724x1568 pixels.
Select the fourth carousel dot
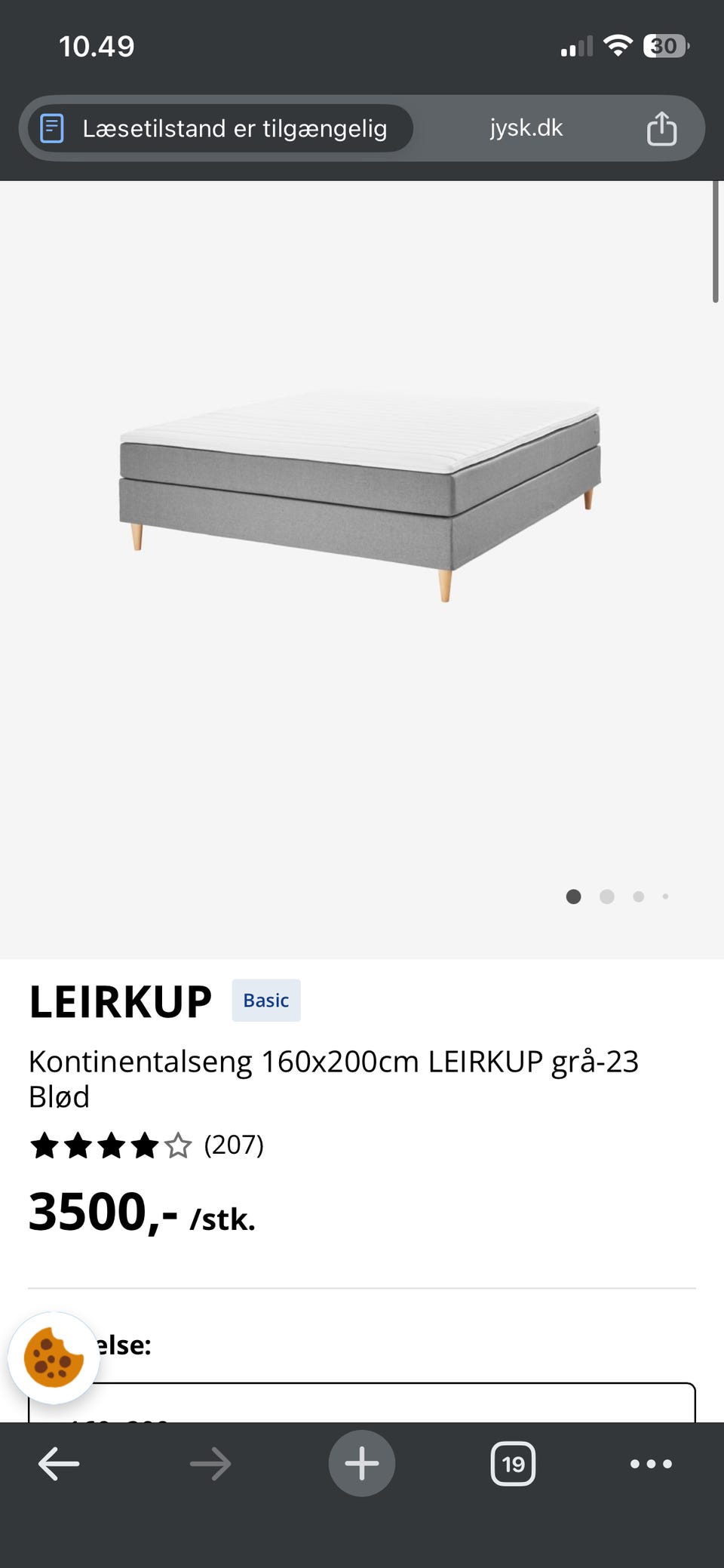[x=666, y=896]
